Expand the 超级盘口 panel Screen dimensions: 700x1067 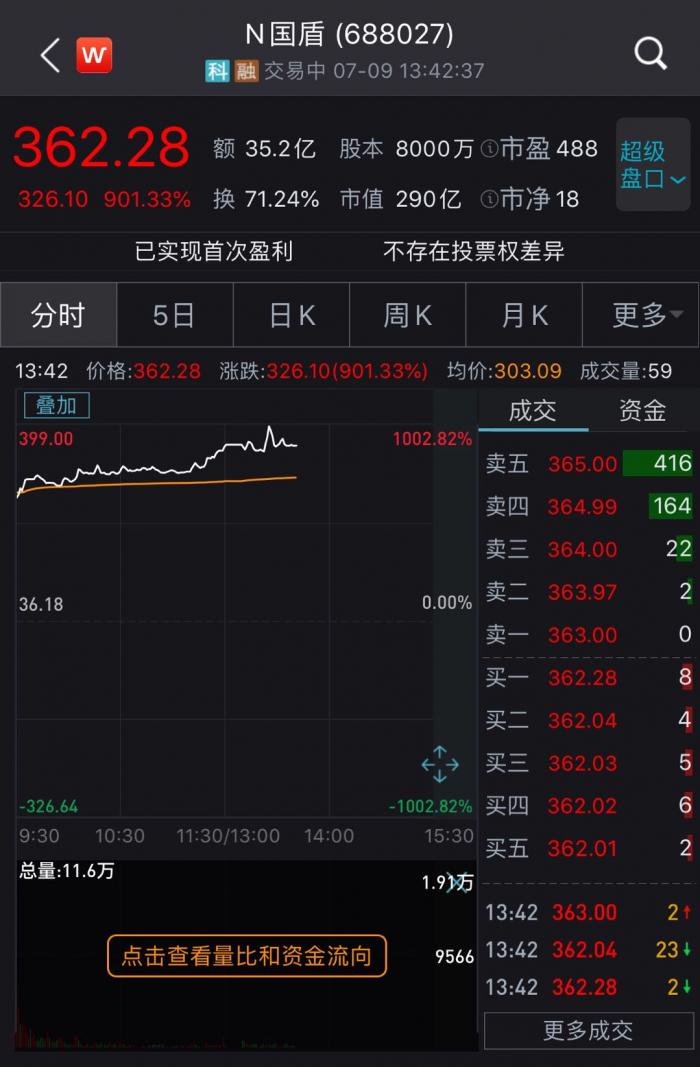tap(652, 165)
